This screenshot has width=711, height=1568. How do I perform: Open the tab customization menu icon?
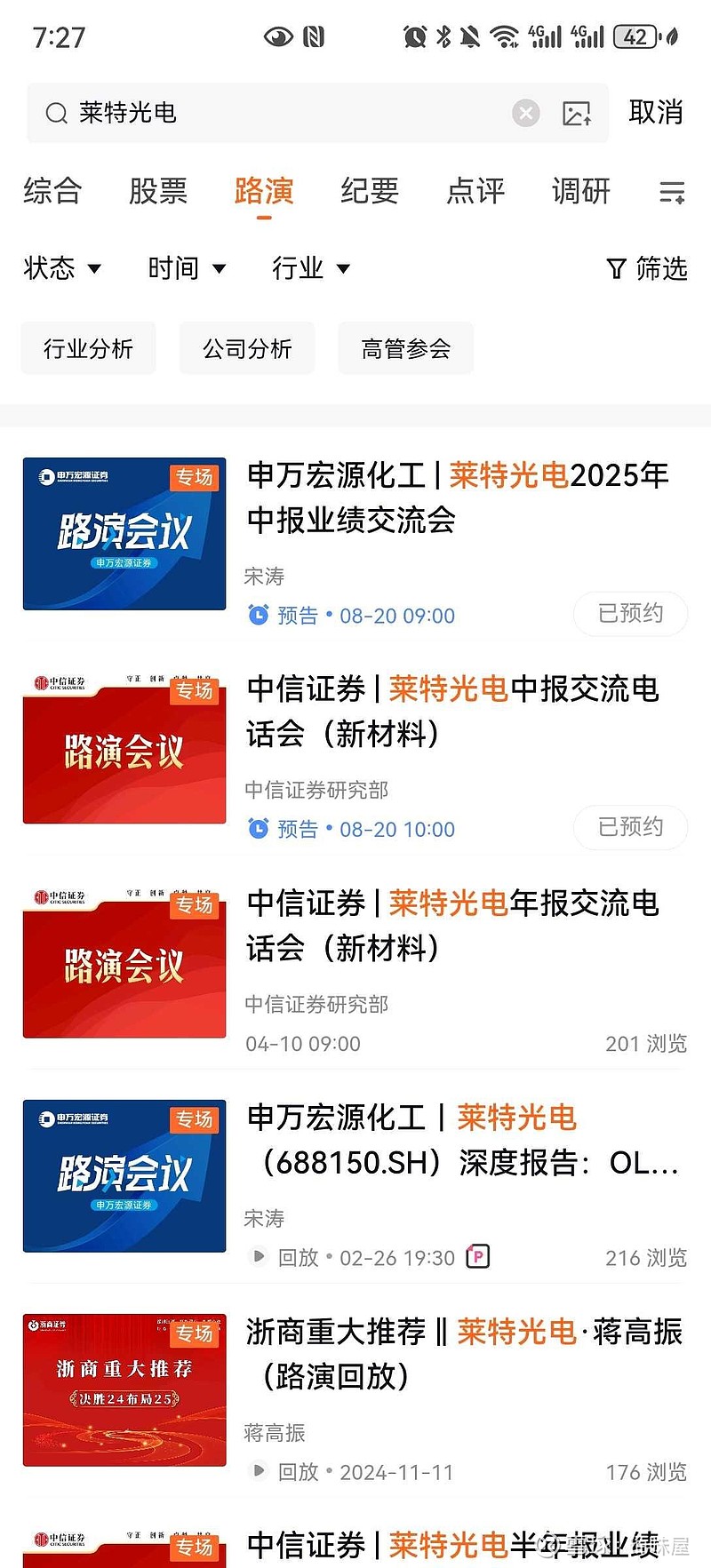[x=672, y=192]
